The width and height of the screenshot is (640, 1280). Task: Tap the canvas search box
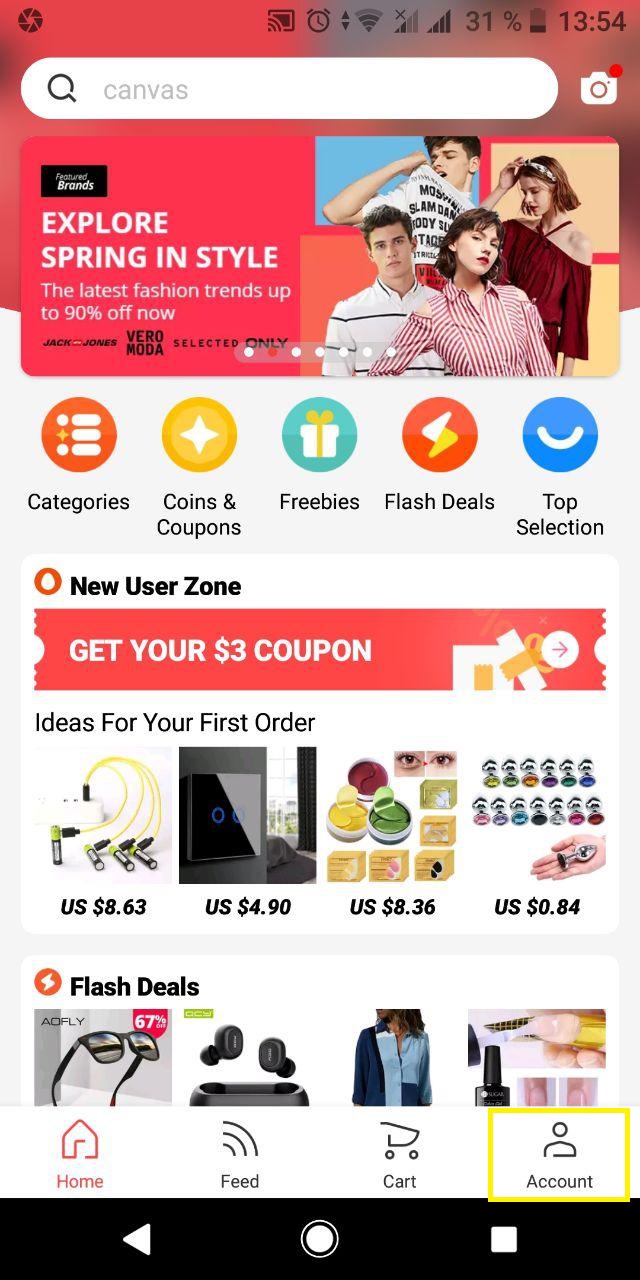[290, 89]
